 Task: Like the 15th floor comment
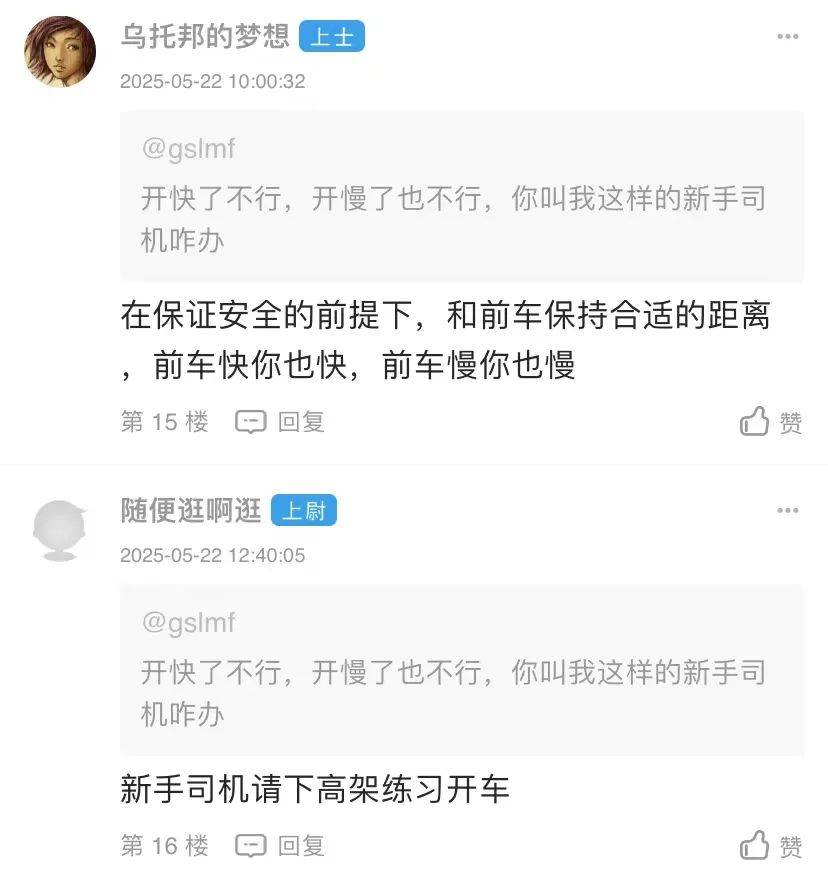pyautogui.click(x=771, y=422)
